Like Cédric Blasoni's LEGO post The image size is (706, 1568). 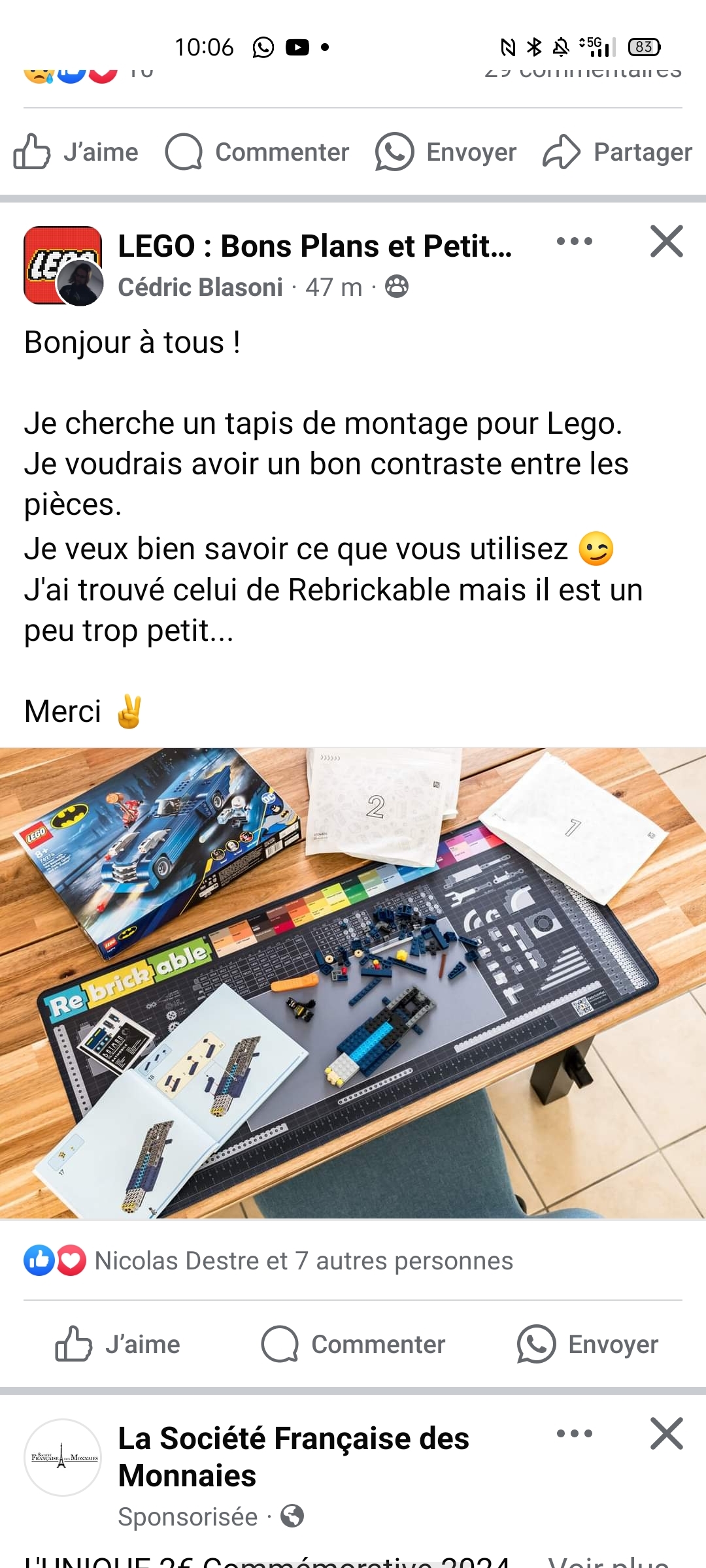(x=118, y=1345)
